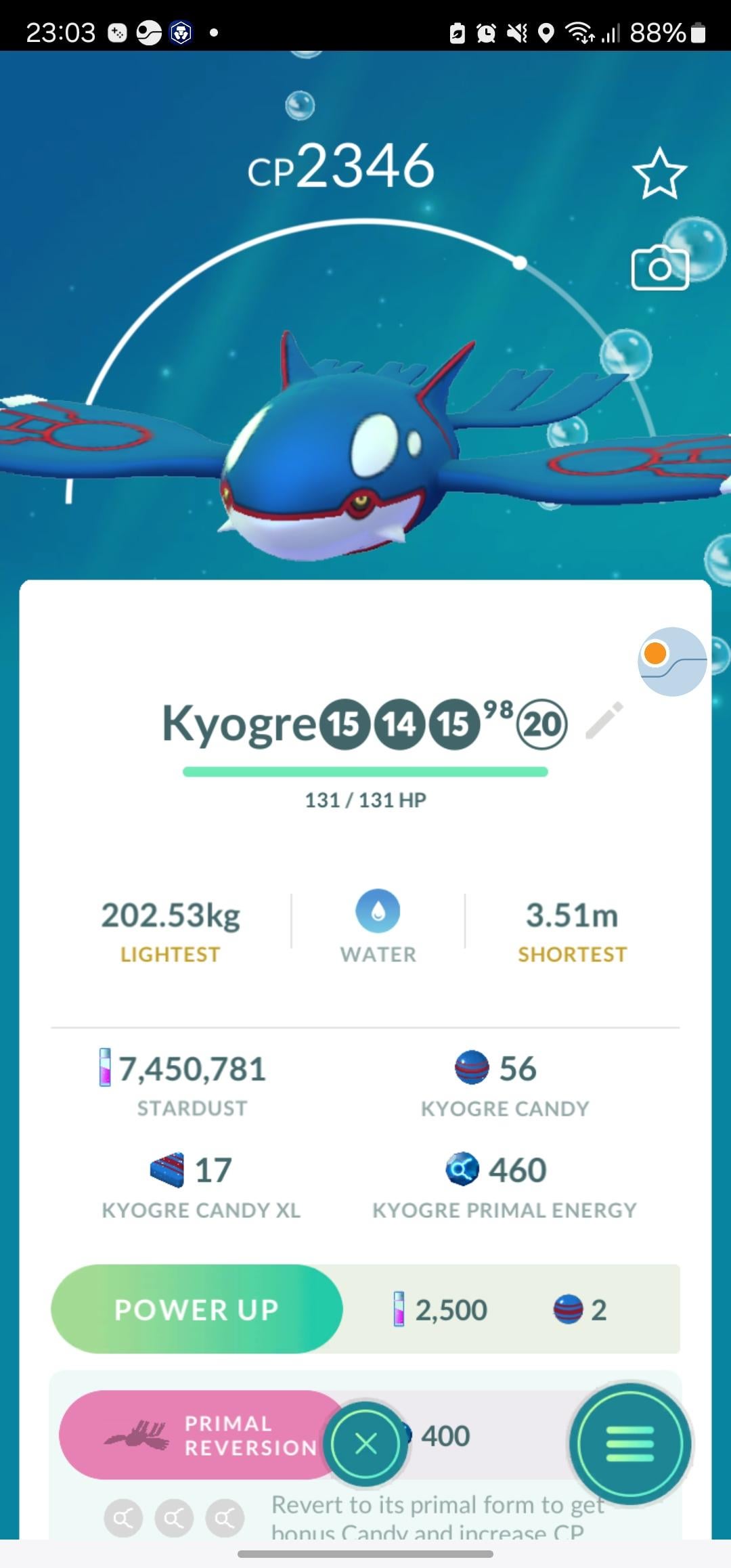The image size is (731, 1568).
Task: Mark Kyogre as favorite with the star
Action: (x=659, y=175)
